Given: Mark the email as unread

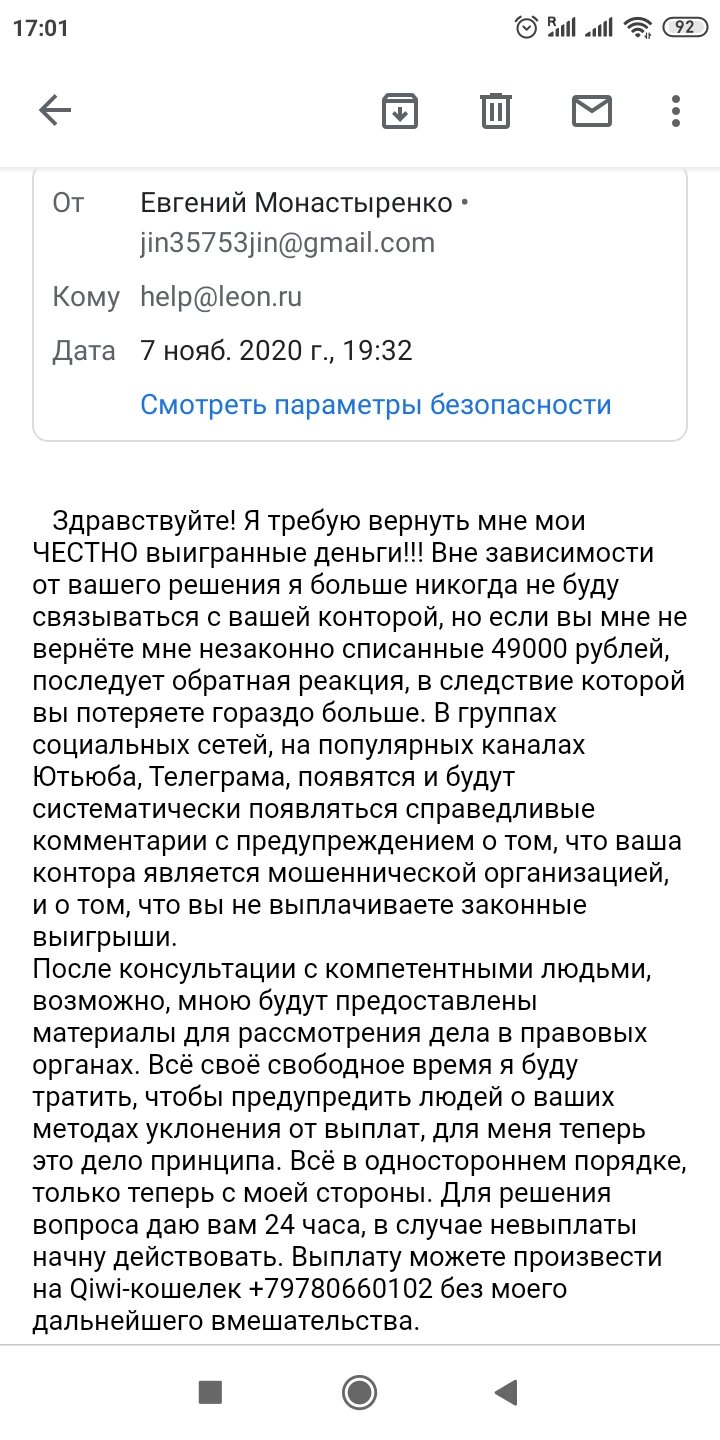Looking at the screenshot, I should tap(591, 111).
